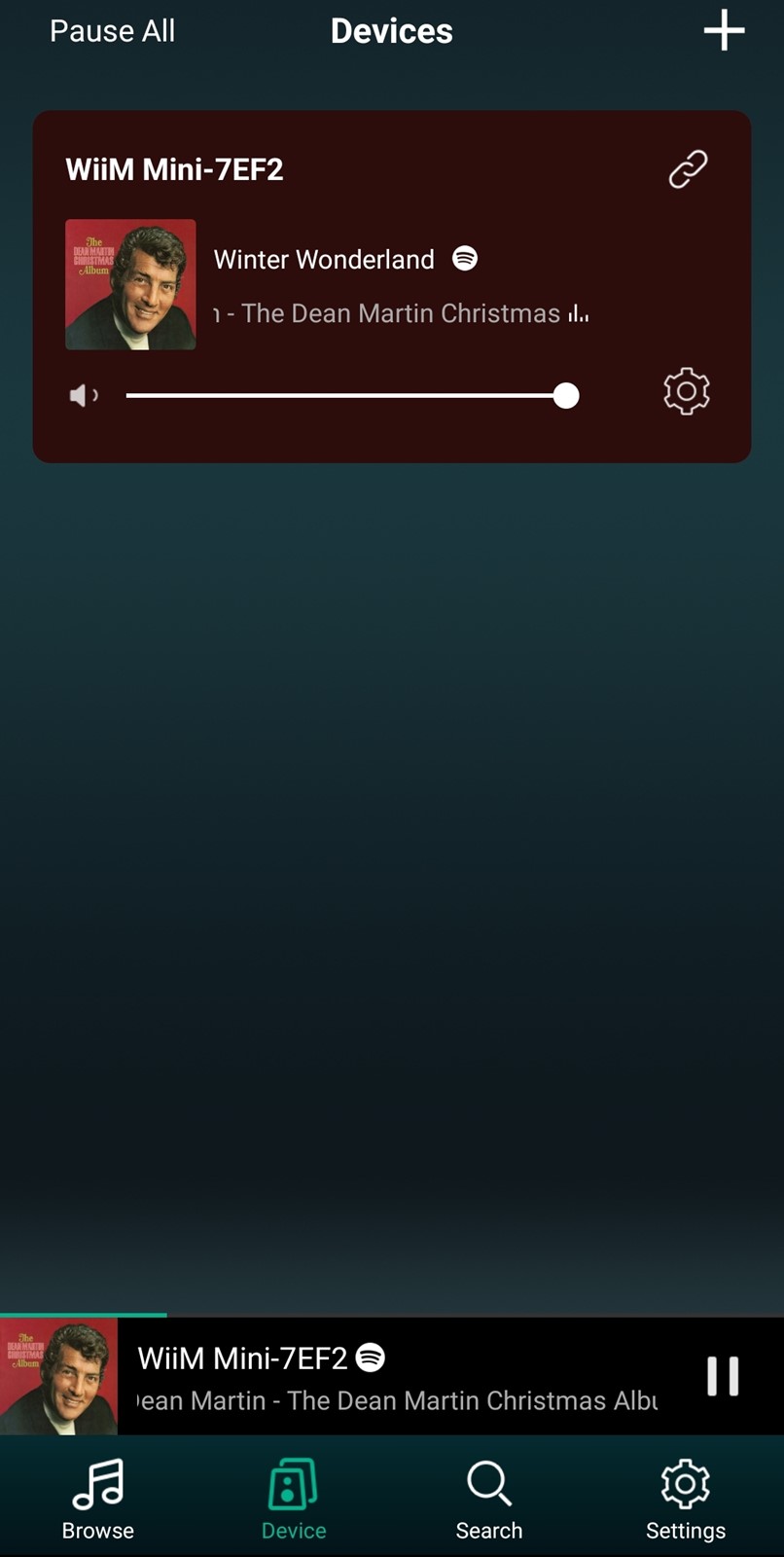
Task: Open the WiiM Mini-7EF2 gear settings
Action: (687, 392)
